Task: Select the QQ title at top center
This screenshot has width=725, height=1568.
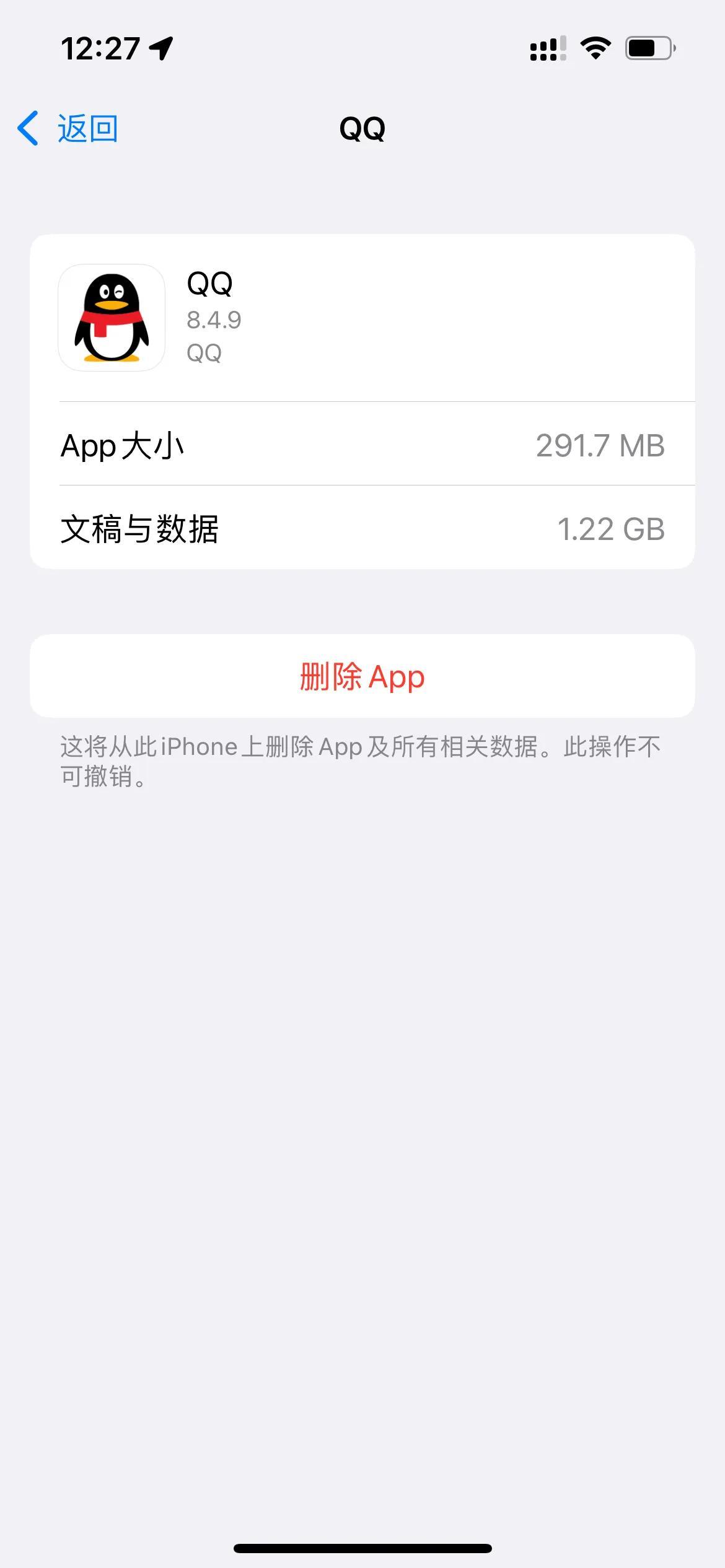Action: [x=362, y=128]
